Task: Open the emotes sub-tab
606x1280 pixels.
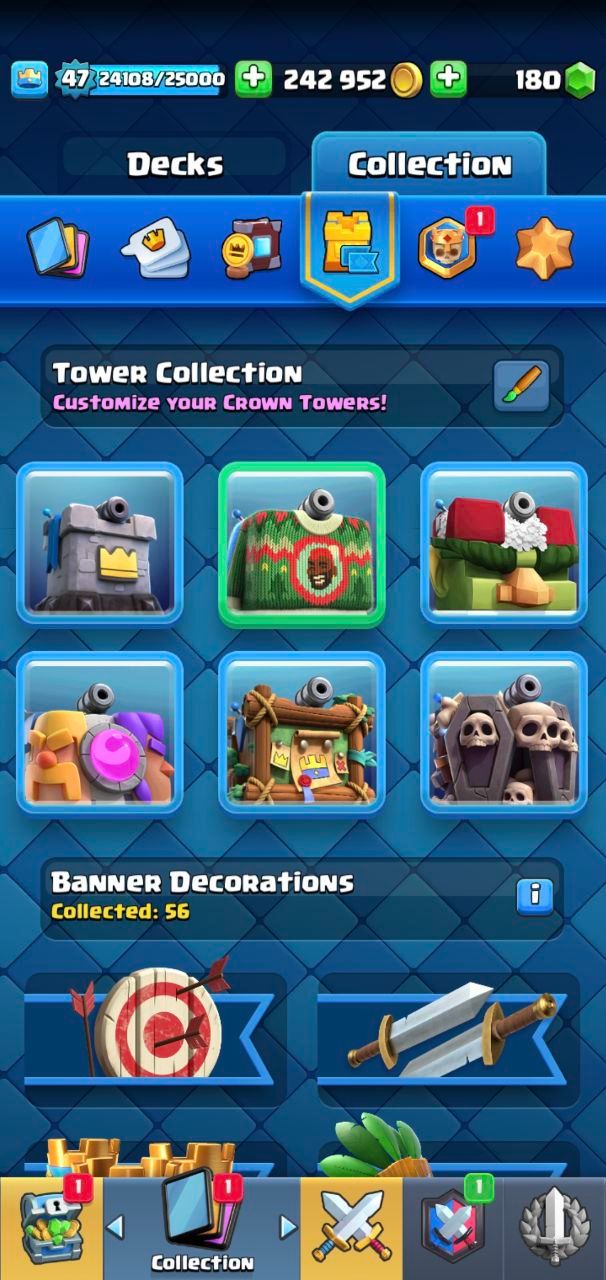Action: coord(155,247)
